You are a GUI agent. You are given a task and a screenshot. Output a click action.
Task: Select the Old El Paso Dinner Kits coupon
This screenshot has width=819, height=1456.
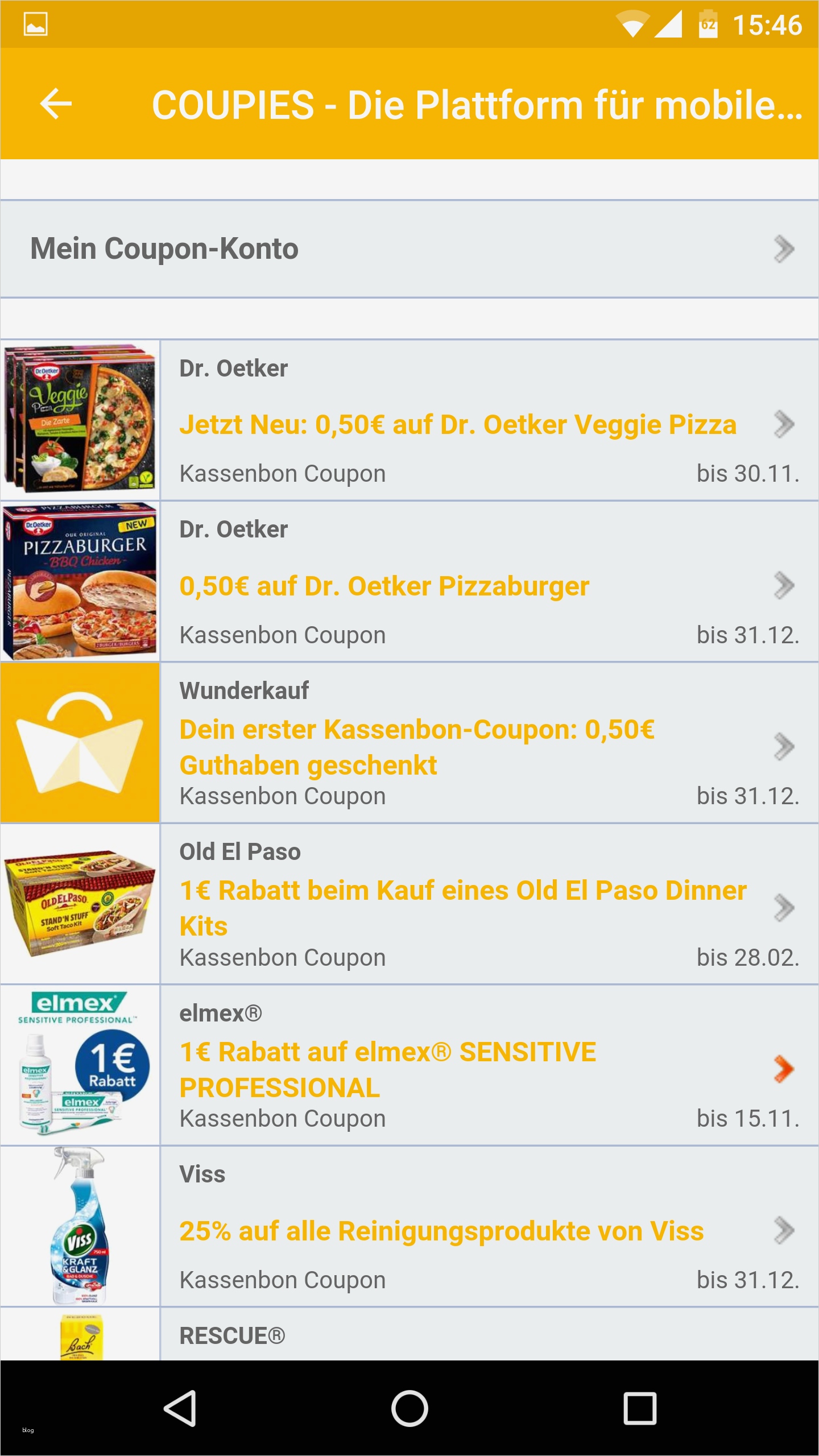462,908
